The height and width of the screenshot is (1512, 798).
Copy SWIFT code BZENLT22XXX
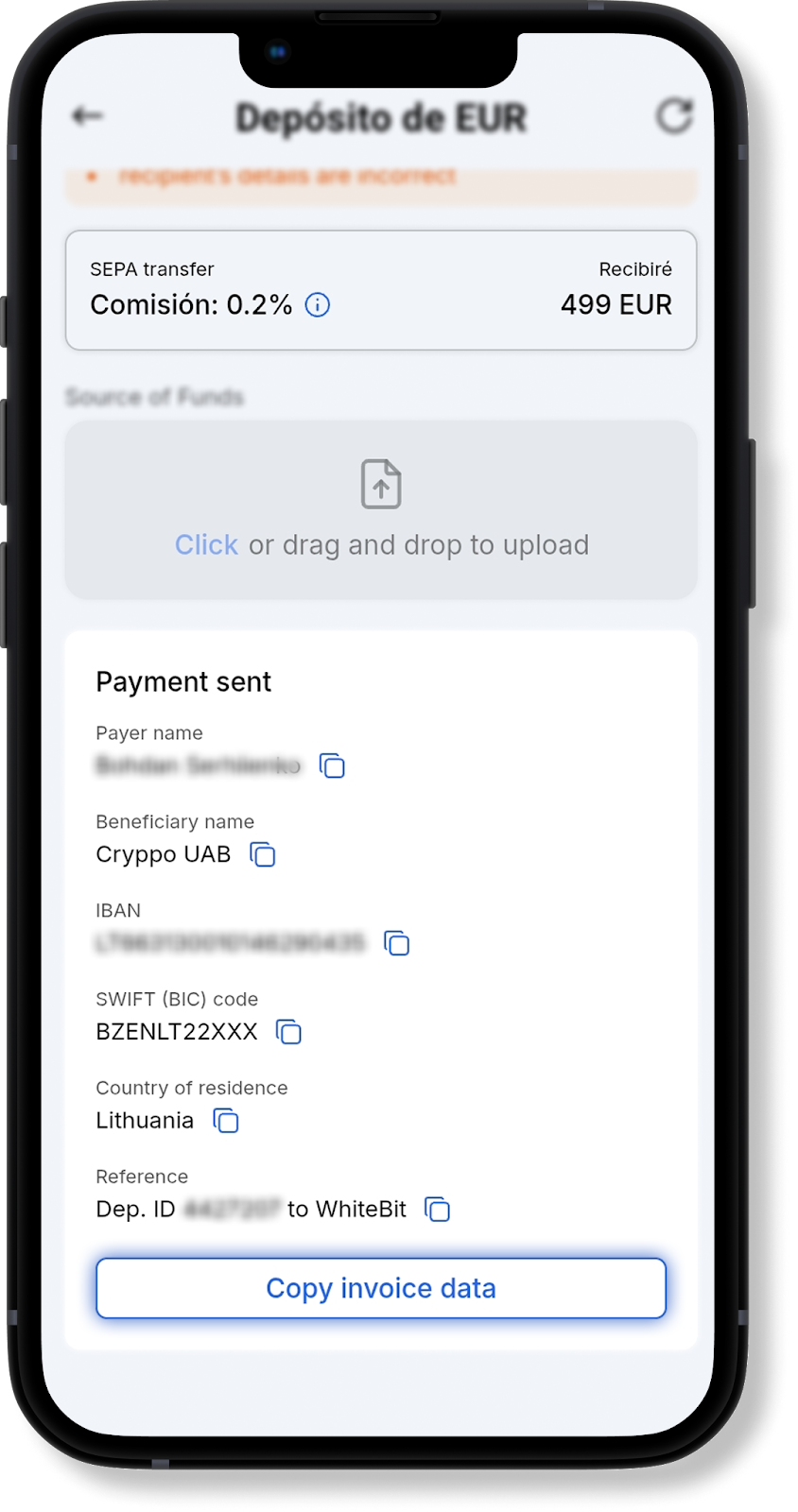click(288, 1032)
